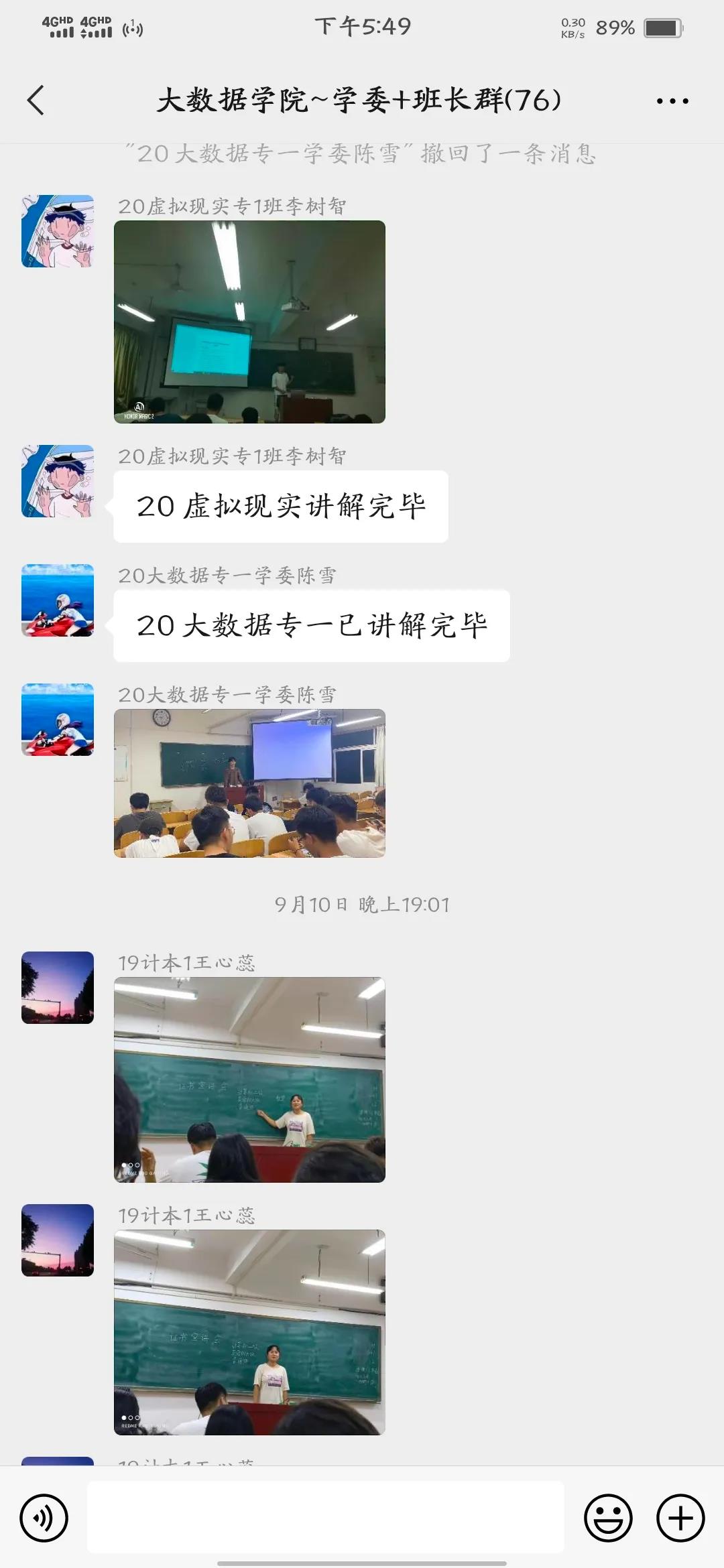Open 王心蕊's avatar beside first photo
This screenshot has height=1568, width=724.
(x=58, y=988)
